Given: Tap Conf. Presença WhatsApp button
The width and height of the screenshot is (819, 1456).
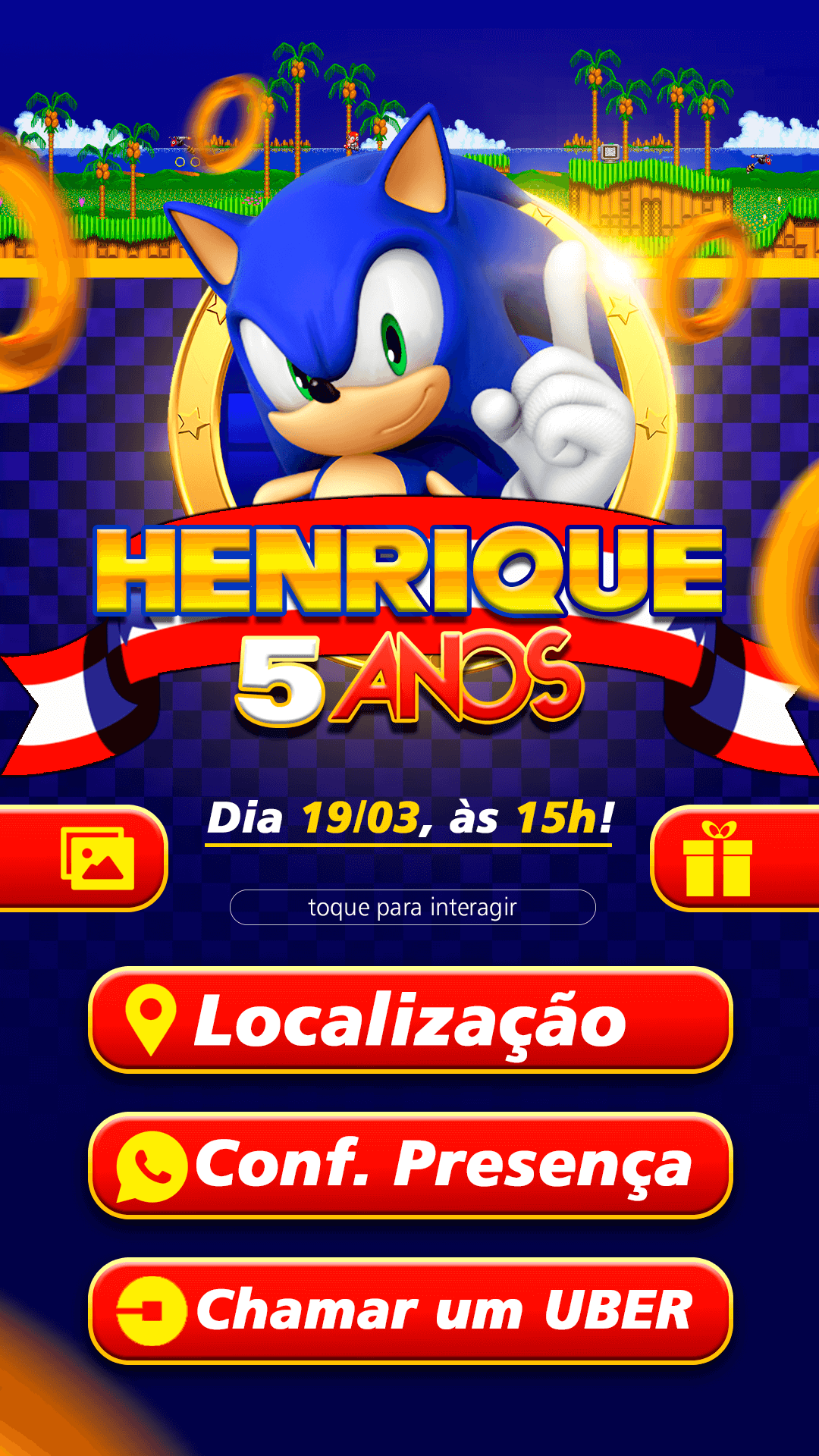Looking at the screenshot, I should coord(410,1166).
